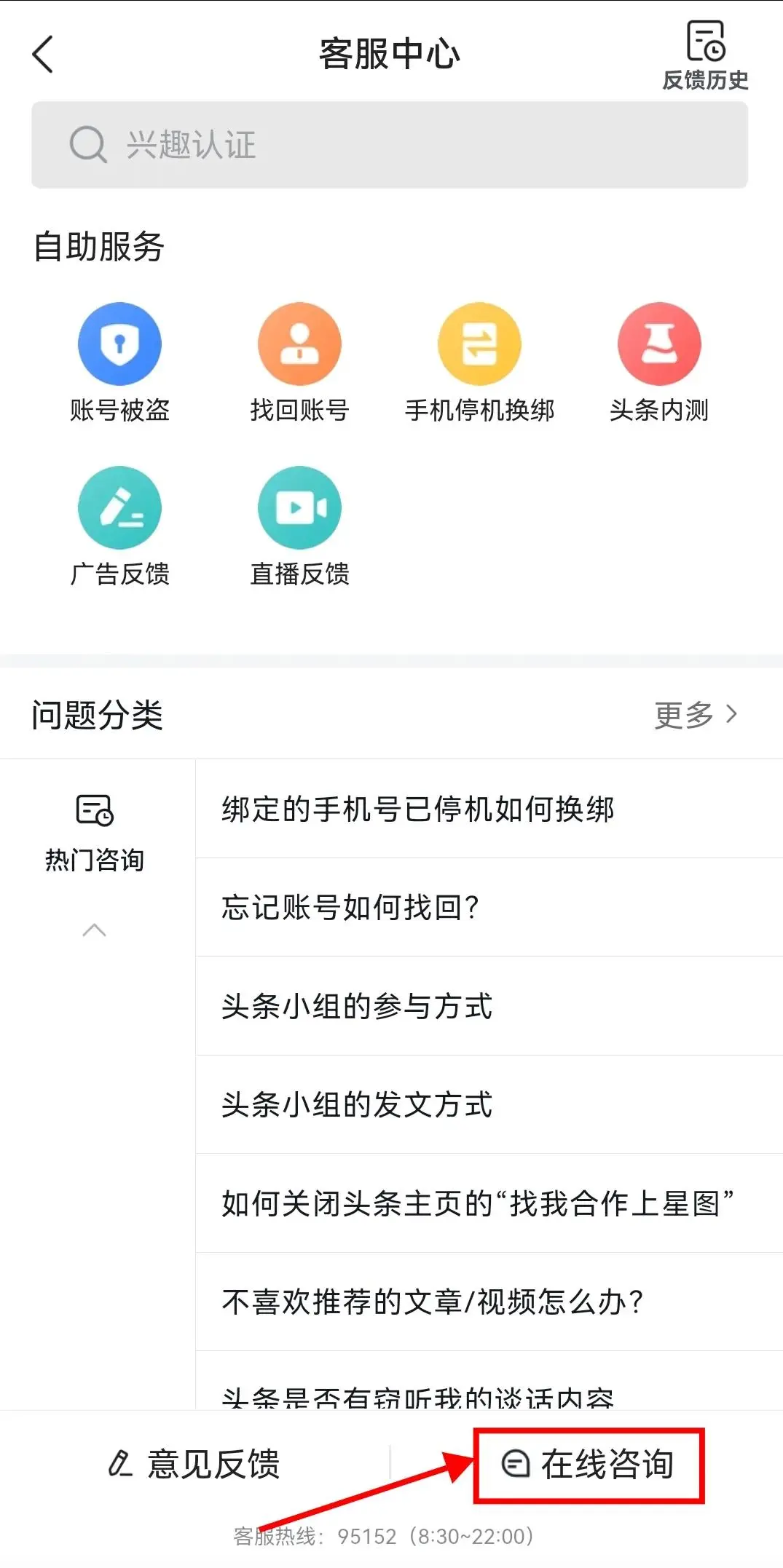The image size is (783, 1568).
Task: Tap 意见反馈 at the bottom
Action: 194,1464
